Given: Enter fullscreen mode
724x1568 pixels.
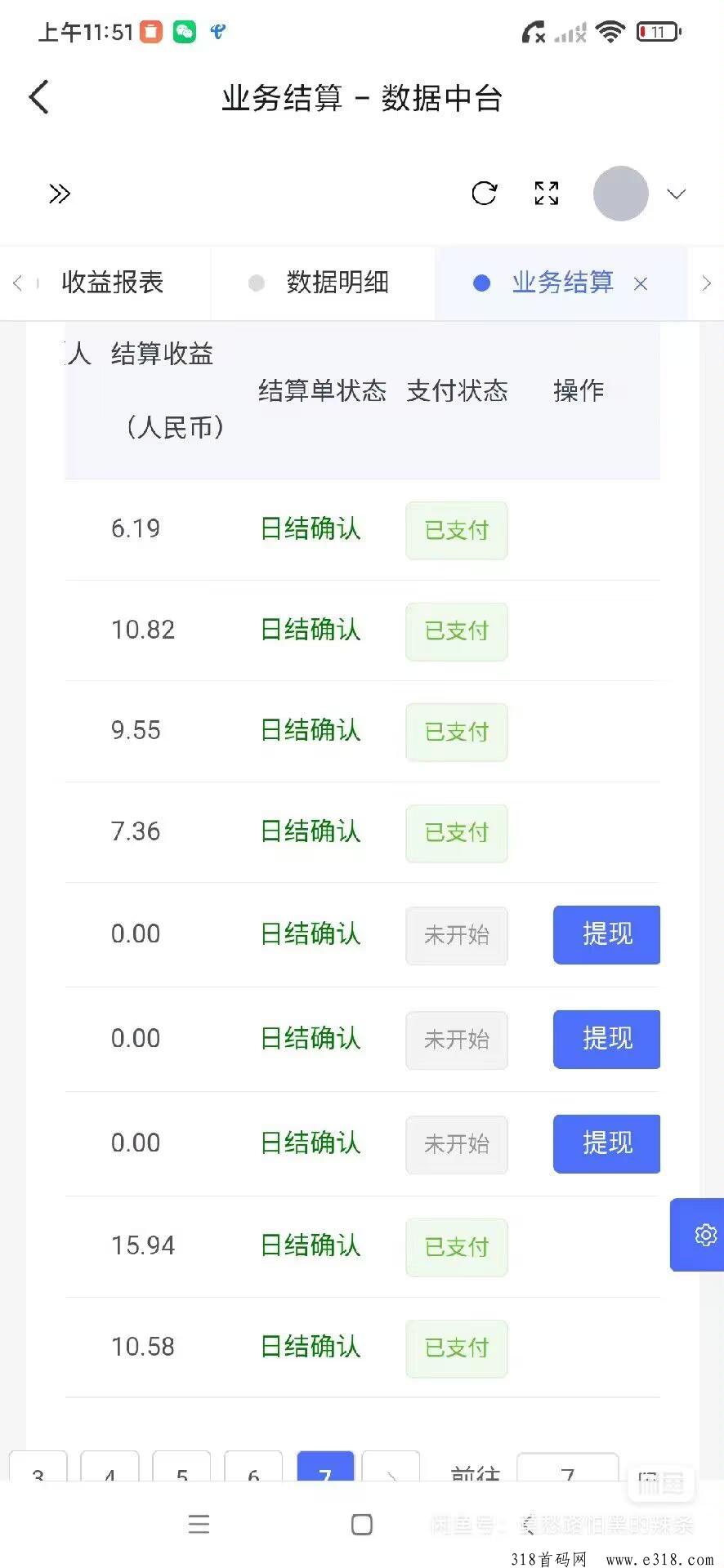Looking at the screenshot, I should point(547,194).
